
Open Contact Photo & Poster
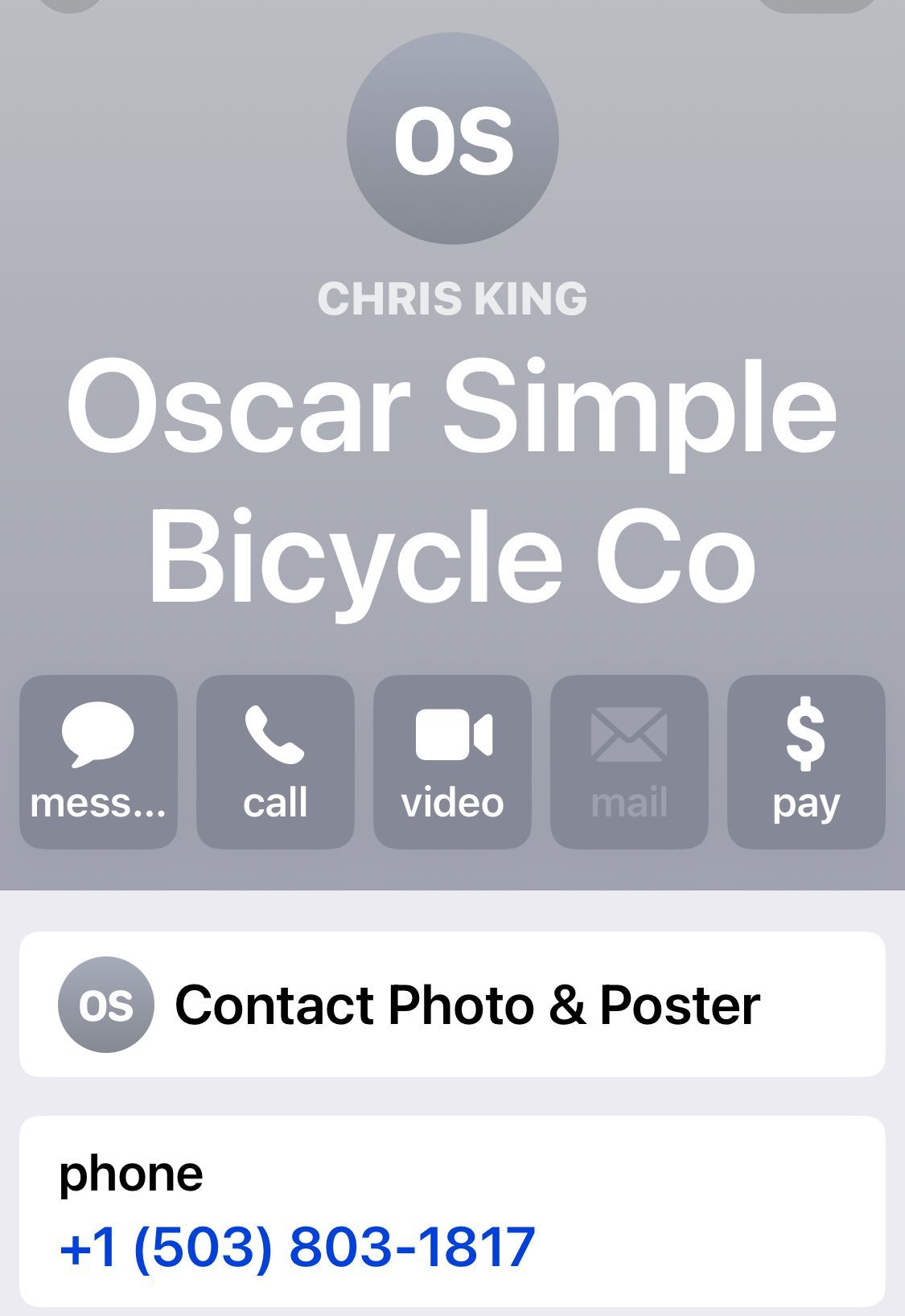(452, 1004)
